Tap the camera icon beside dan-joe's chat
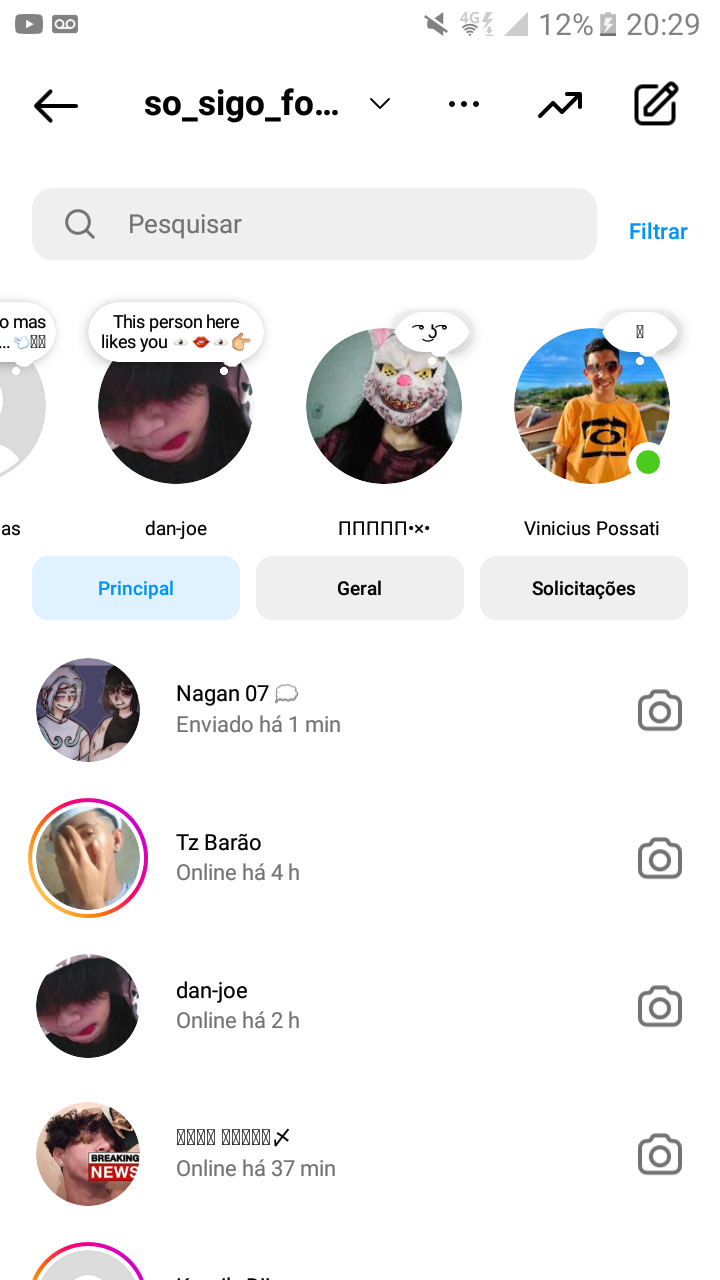This screenshot has width=720, height=1280. [660, 1007]
